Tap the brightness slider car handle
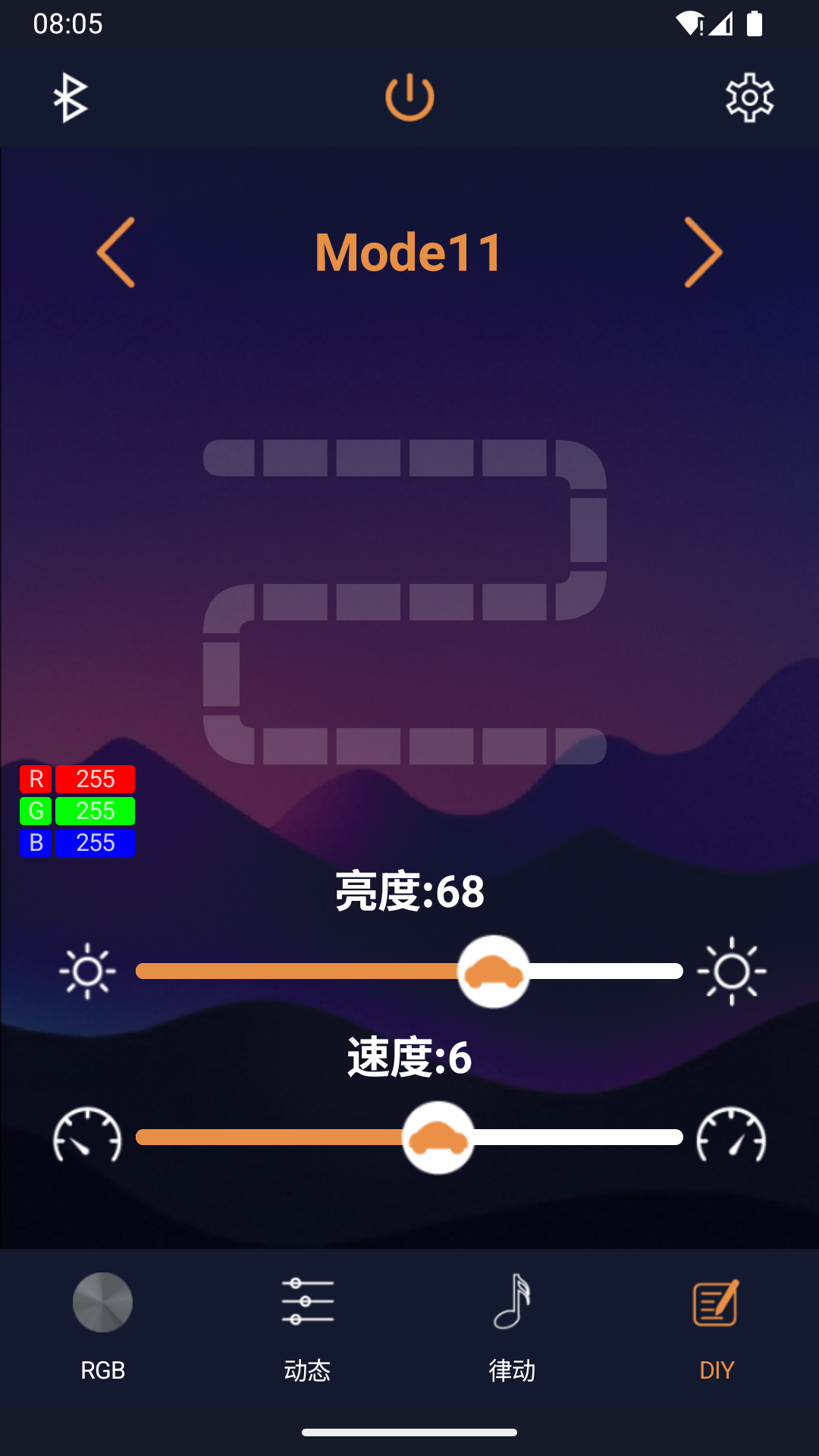The height and width of the screenshot is (1456, 819). coord(494,971)
